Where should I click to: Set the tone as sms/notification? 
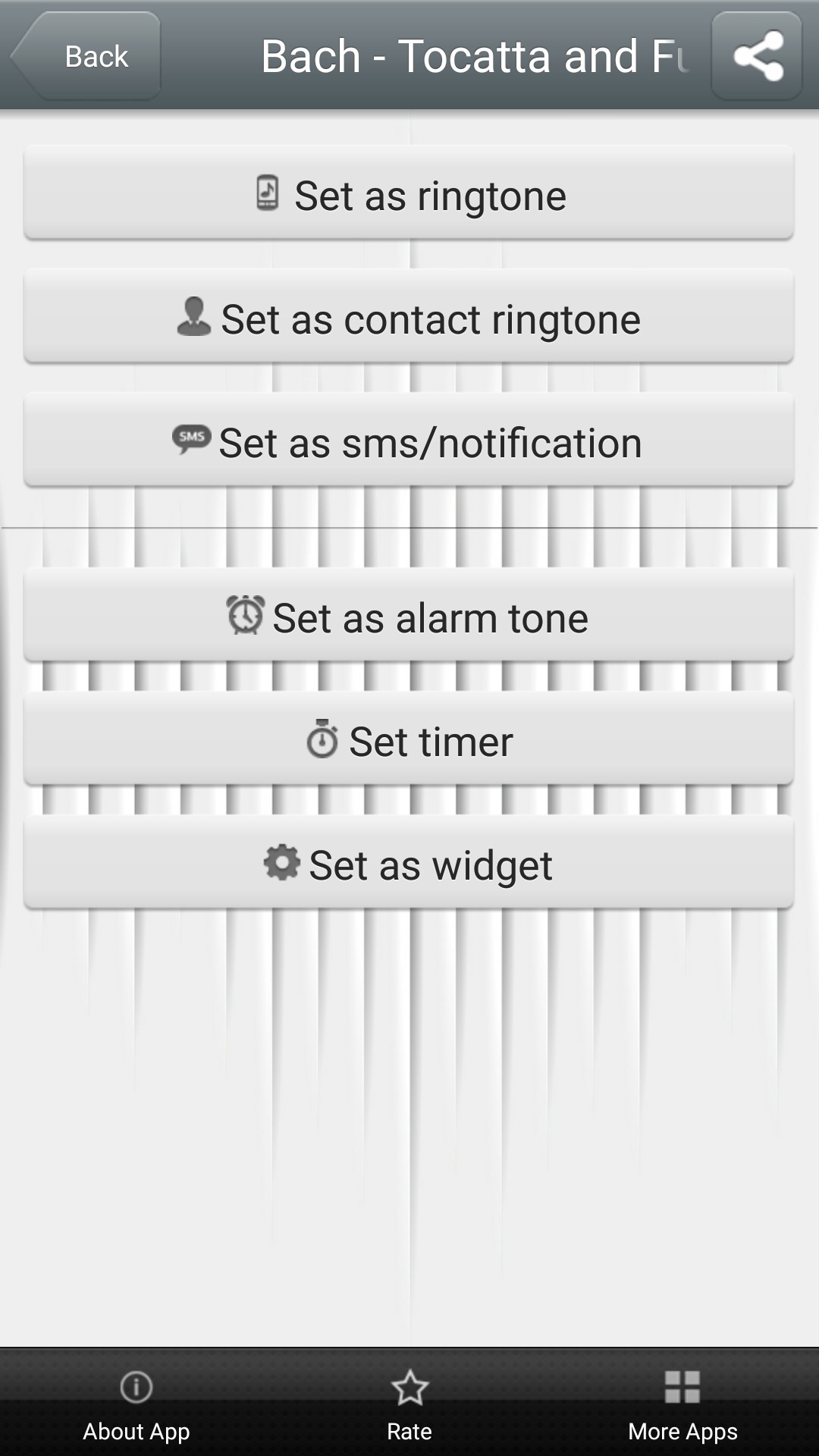point(409,441)
